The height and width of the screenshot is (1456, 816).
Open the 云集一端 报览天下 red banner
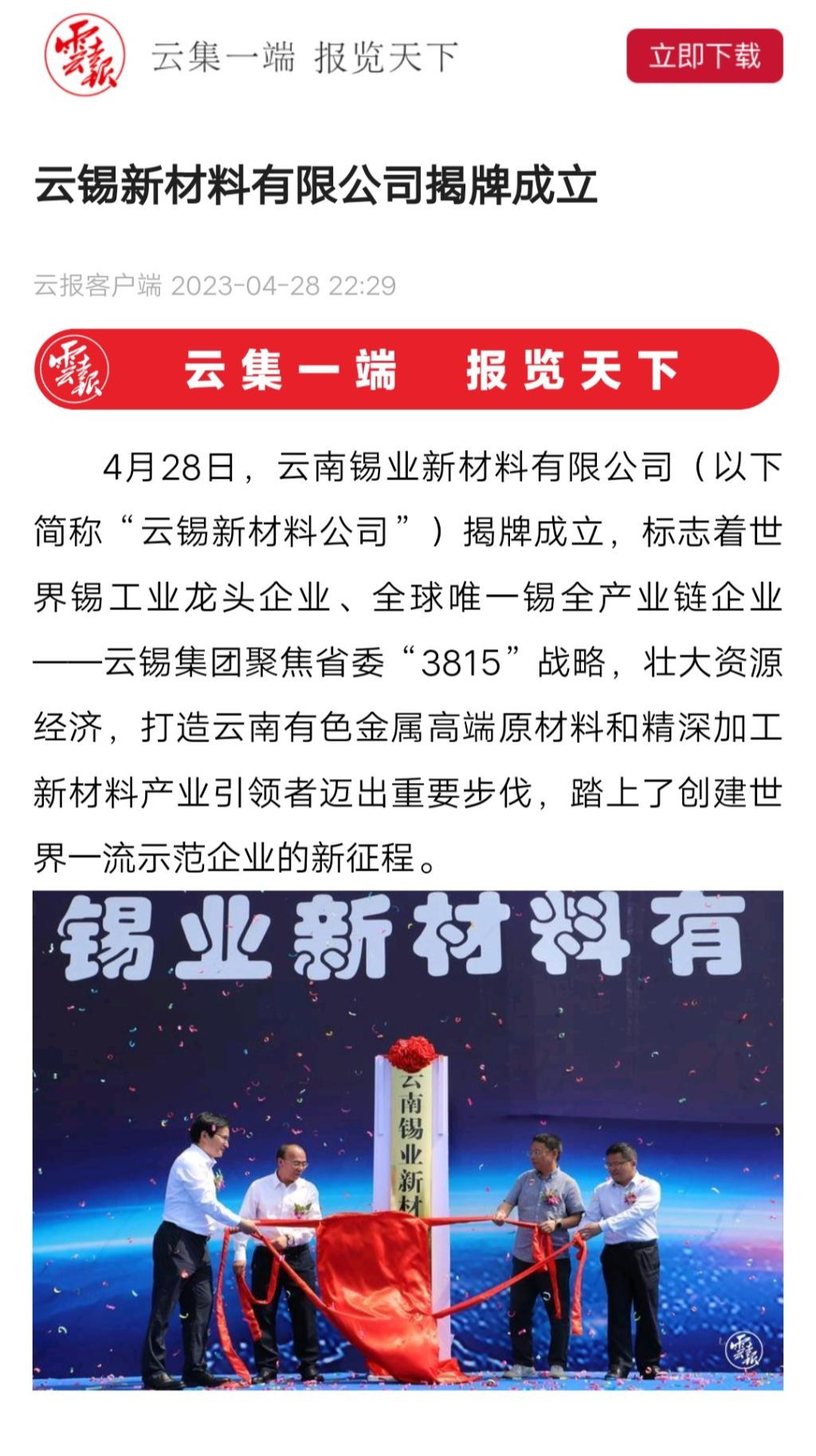[x=406, y=370]
